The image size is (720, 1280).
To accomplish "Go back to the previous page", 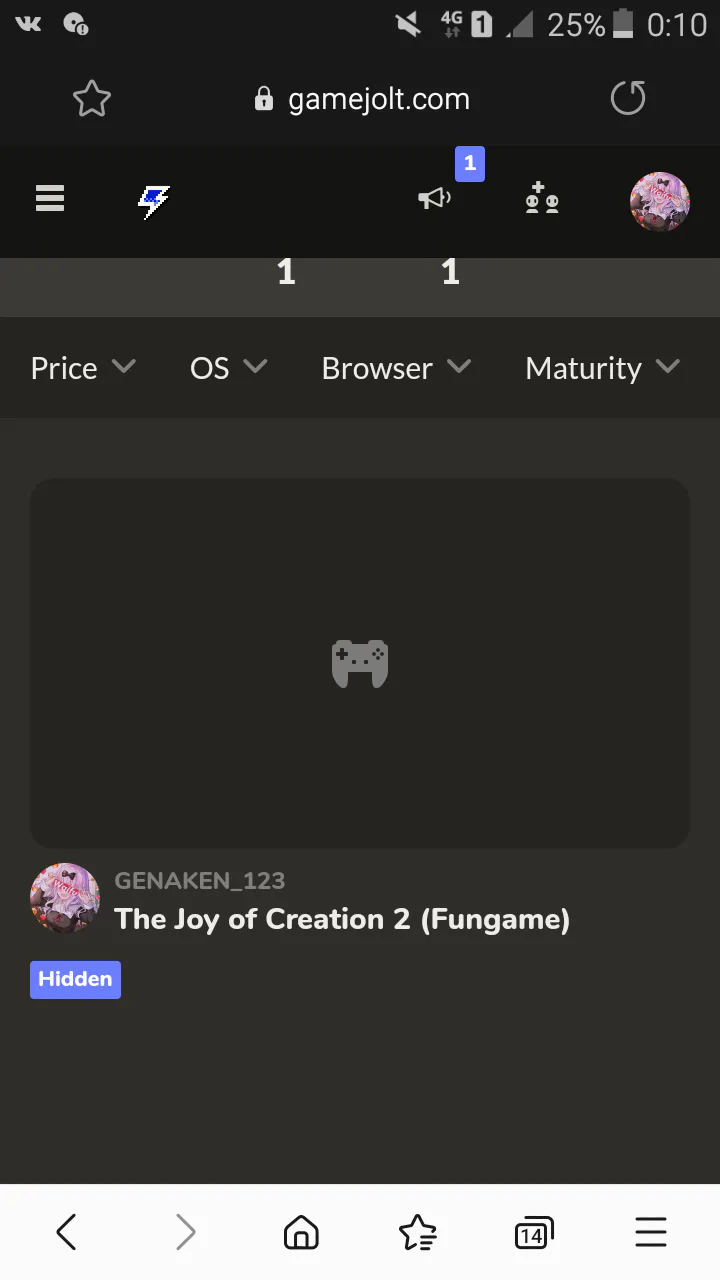I will 66,1232.
